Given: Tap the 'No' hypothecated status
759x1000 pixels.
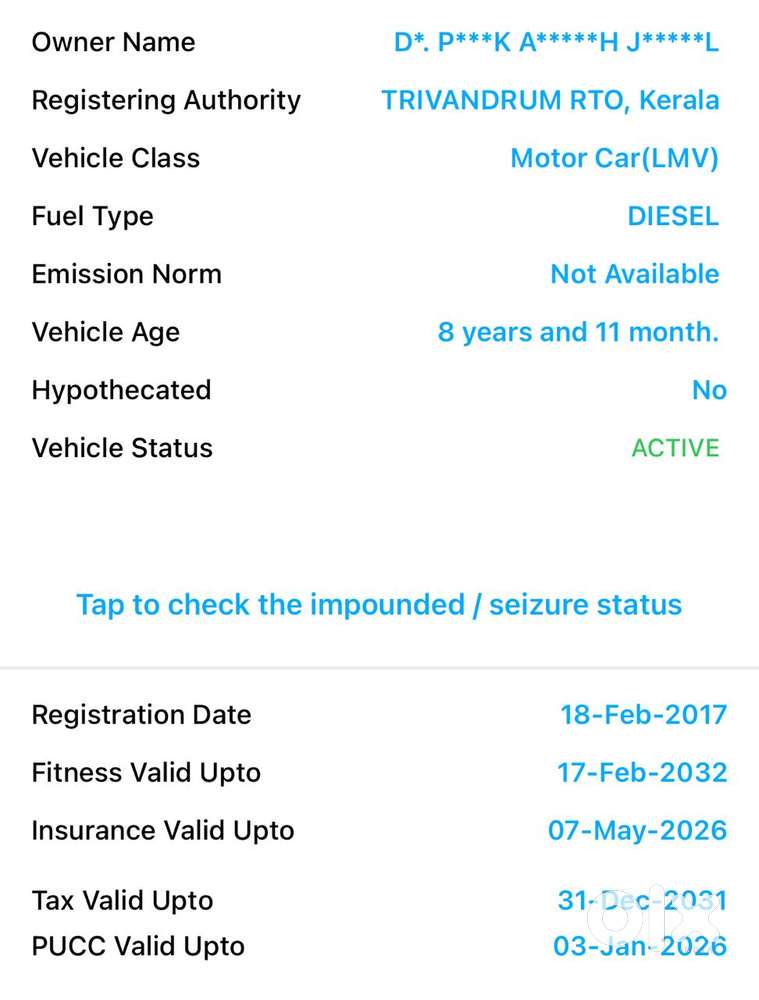Looking at the screenshot, I should click(710, 390).
